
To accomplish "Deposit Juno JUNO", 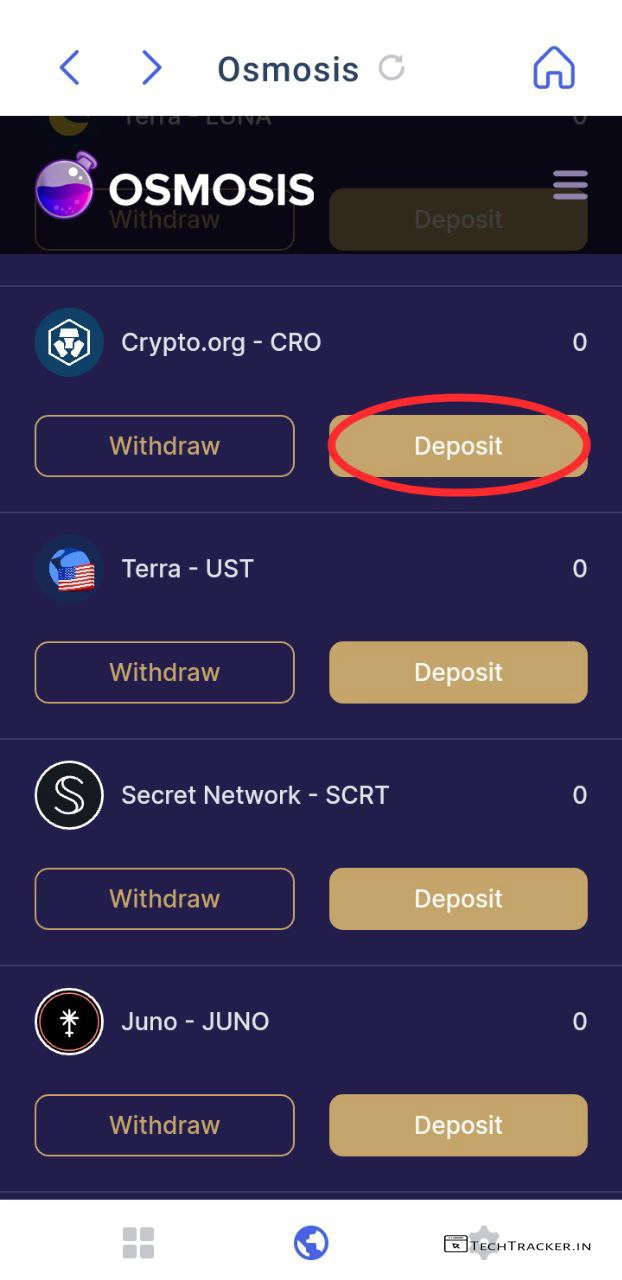I will coord(458,1125).
